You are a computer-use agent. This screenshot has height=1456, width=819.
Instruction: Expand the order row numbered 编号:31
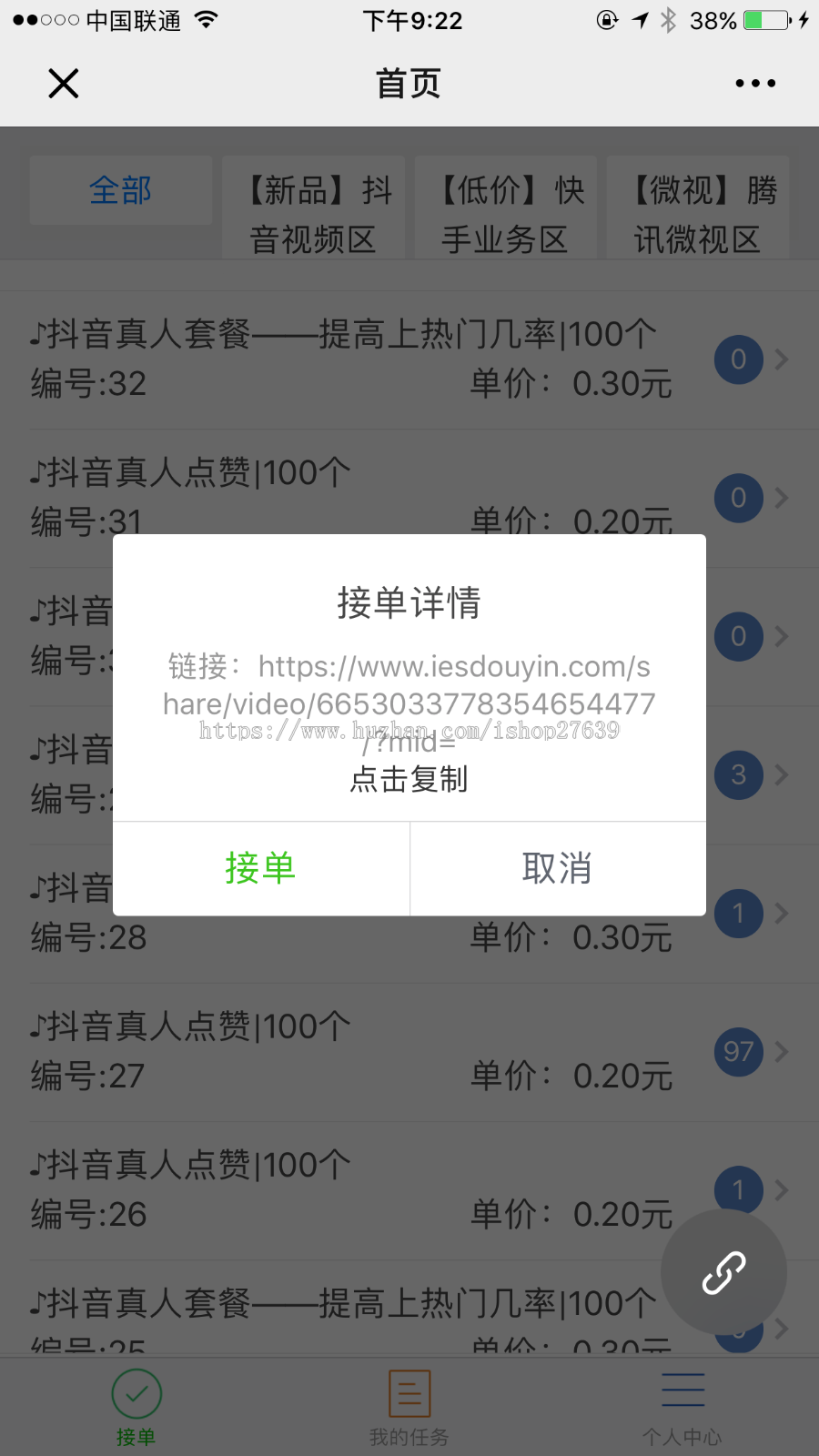(x=781, y=498)
